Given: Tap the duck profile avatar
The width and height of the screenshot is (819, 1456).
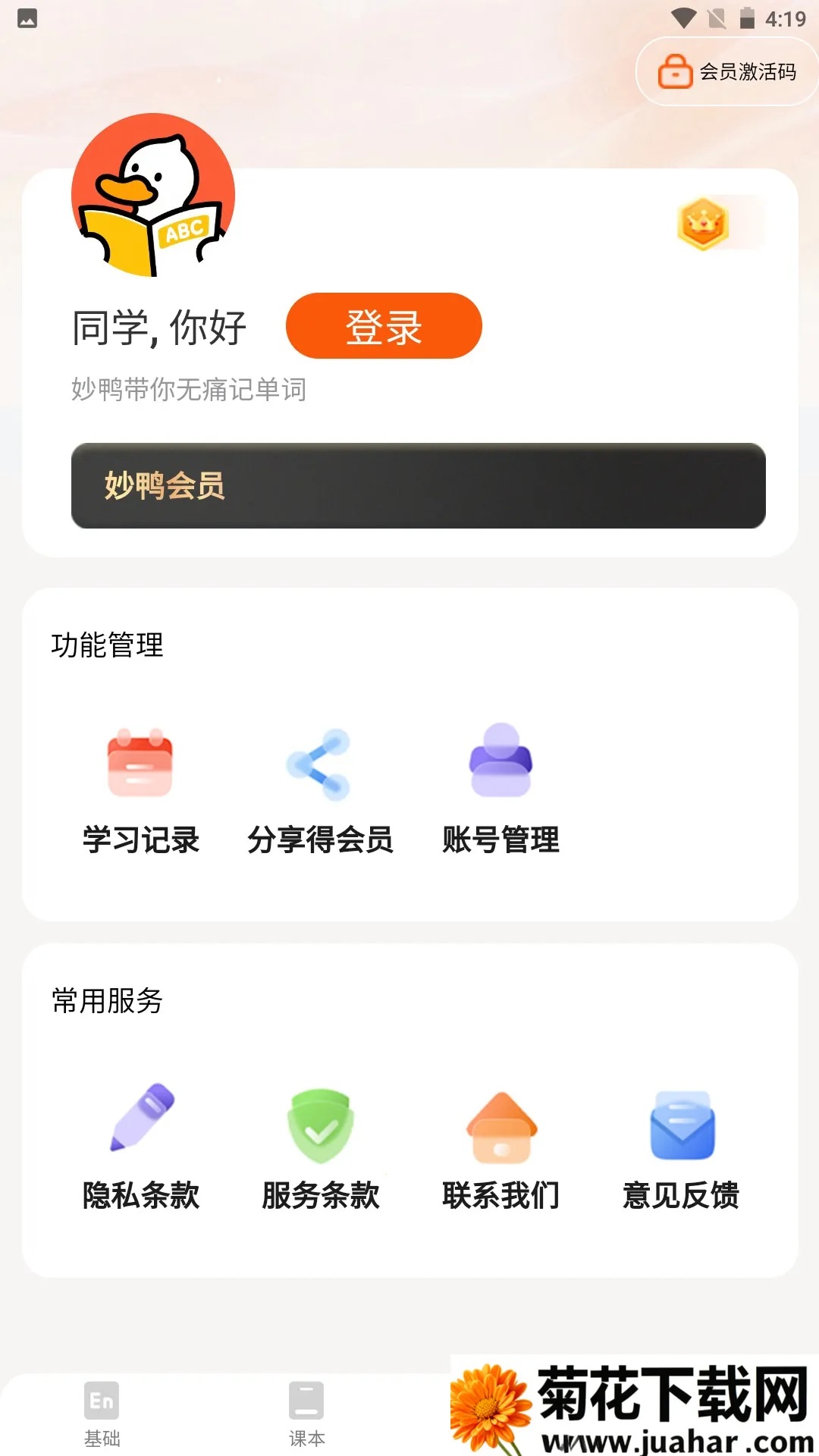Looking at the screenshot, I should [153, 195].
